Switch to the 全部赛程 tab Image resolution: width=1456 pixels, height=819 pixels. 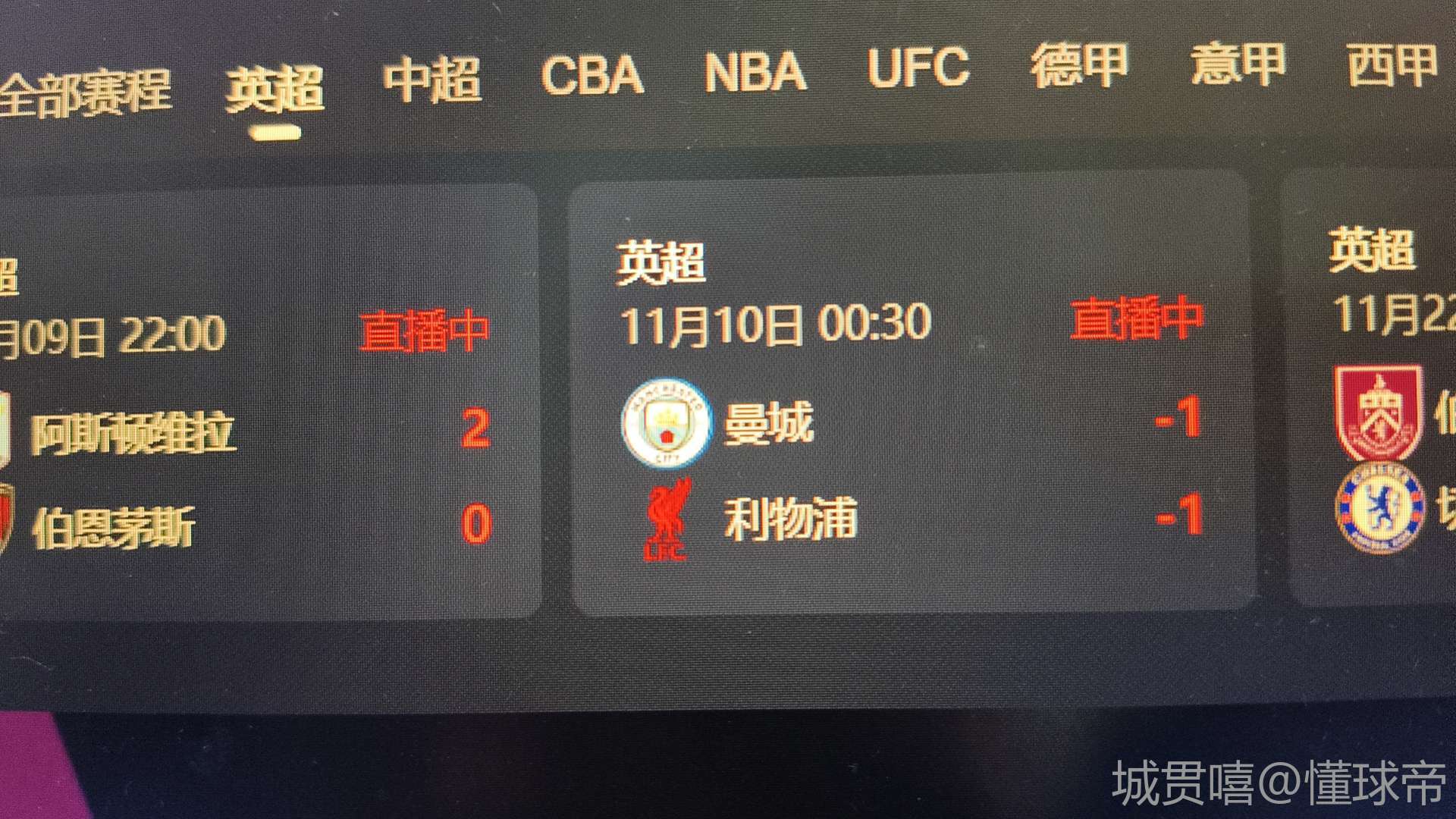pos(85,94)
